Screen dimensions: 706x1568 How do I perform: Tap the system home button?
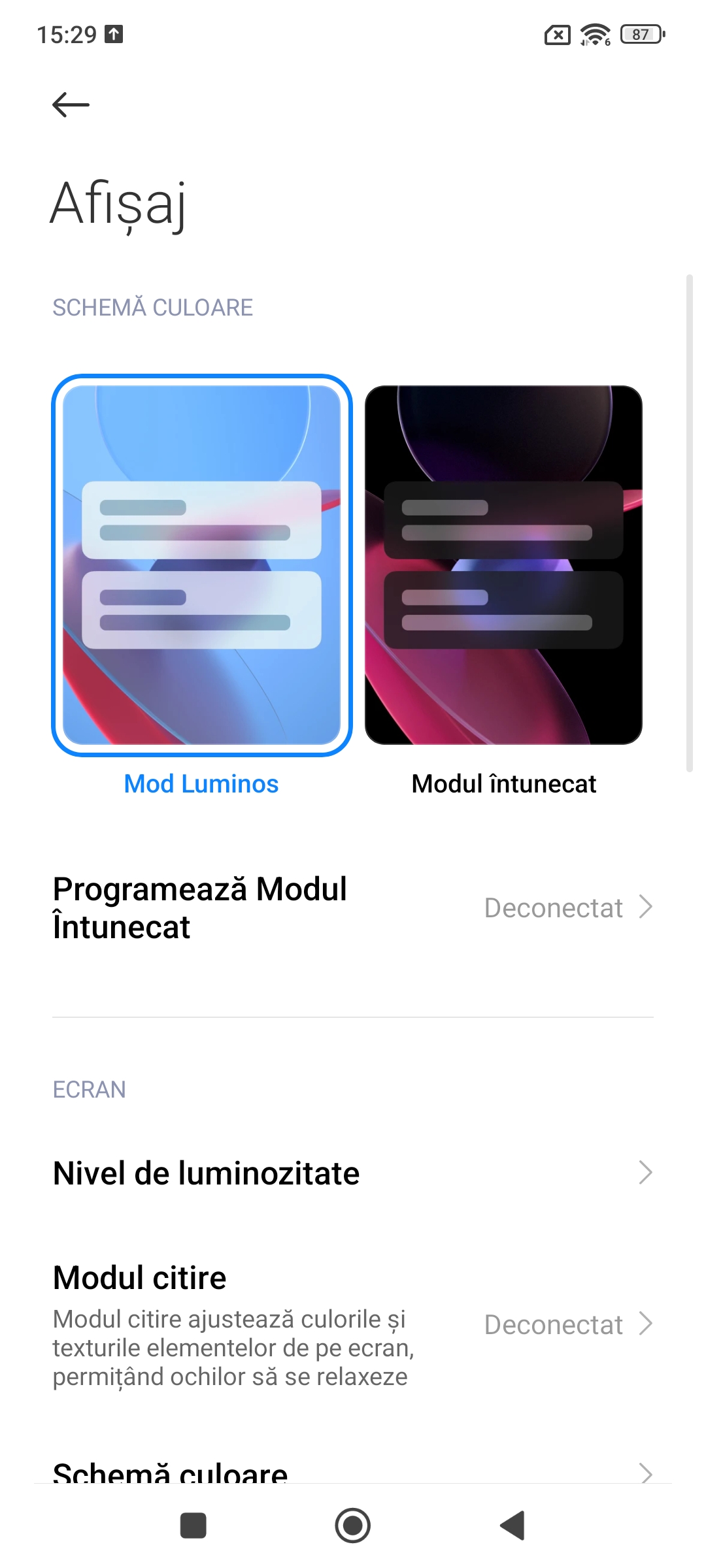click(353, 1526)
